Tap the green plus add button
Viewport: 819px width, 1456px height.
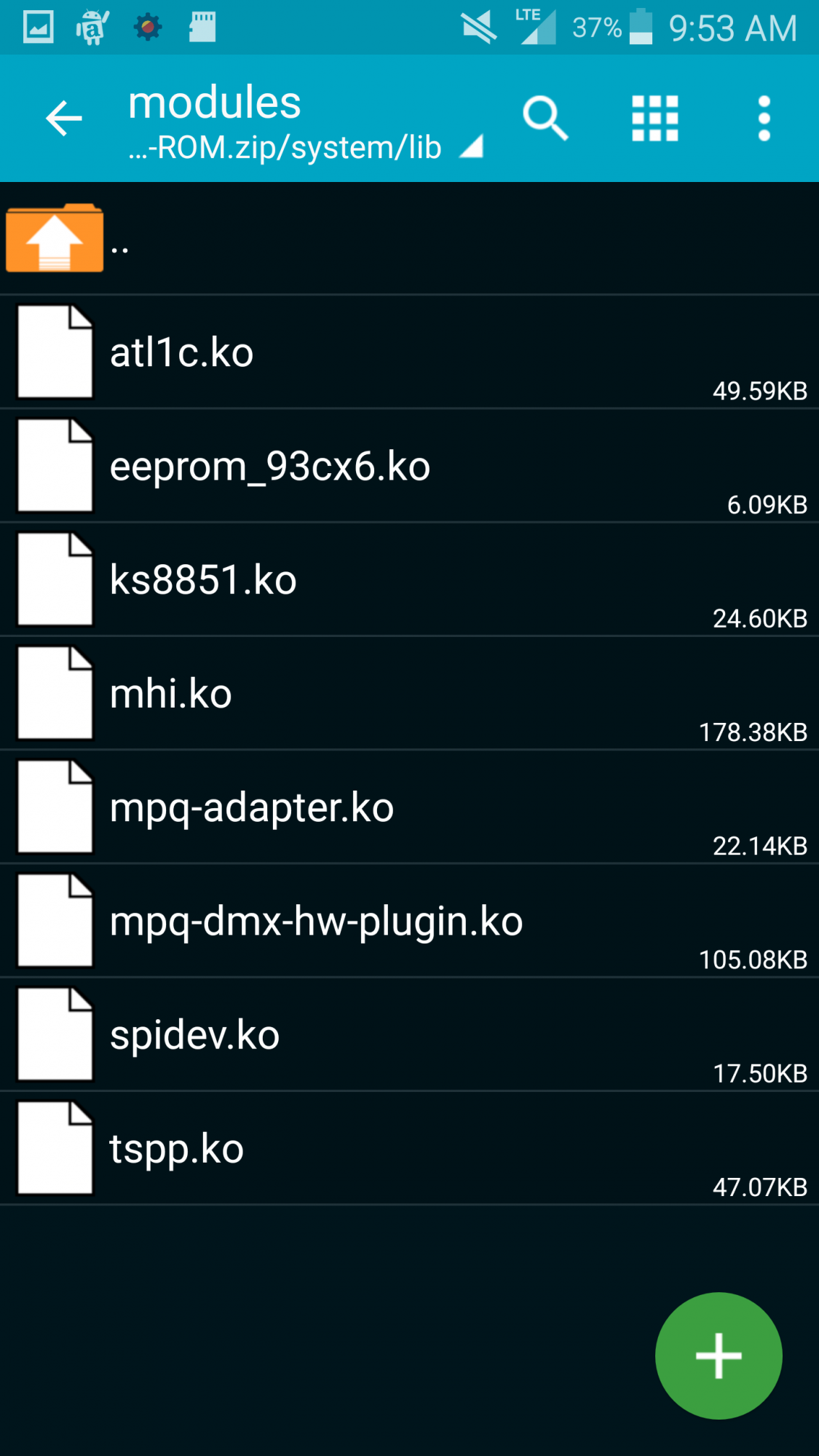[719, 1356]
